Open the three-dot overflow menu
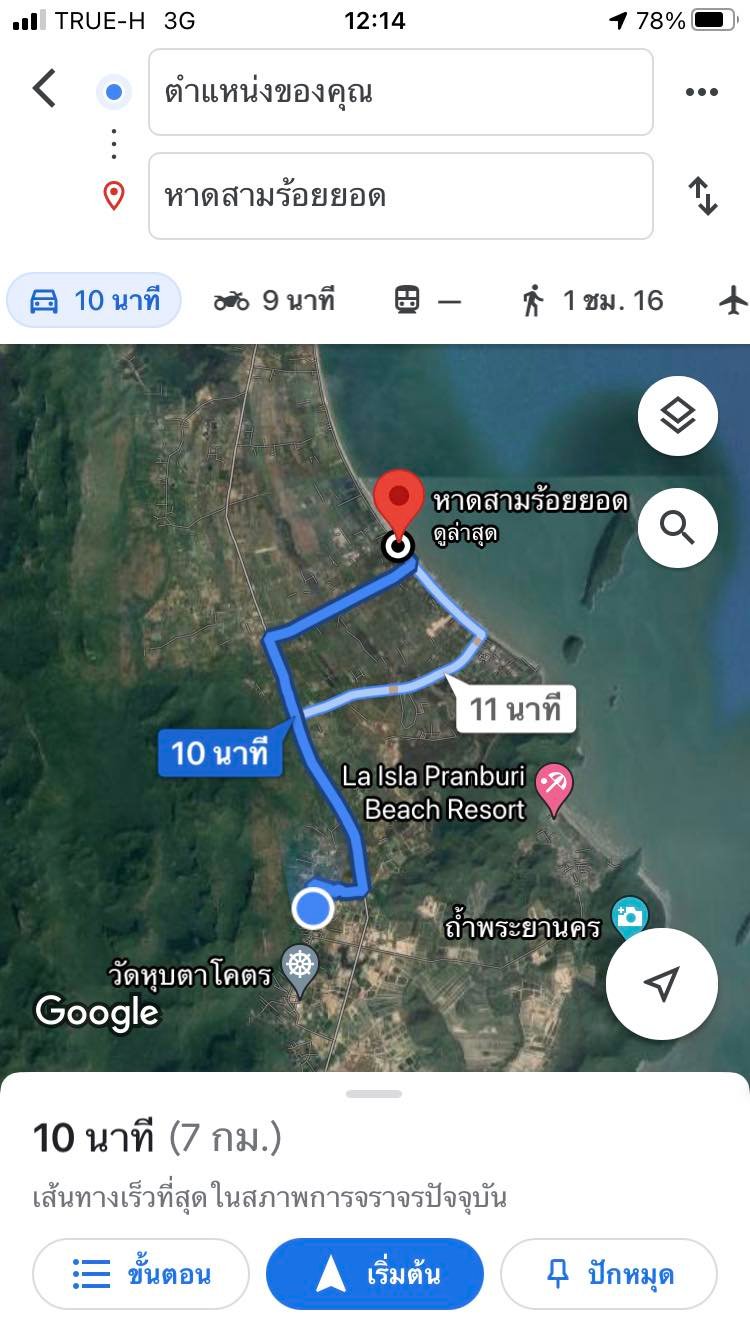The image size is (750, 1334). tap(701, 92)
